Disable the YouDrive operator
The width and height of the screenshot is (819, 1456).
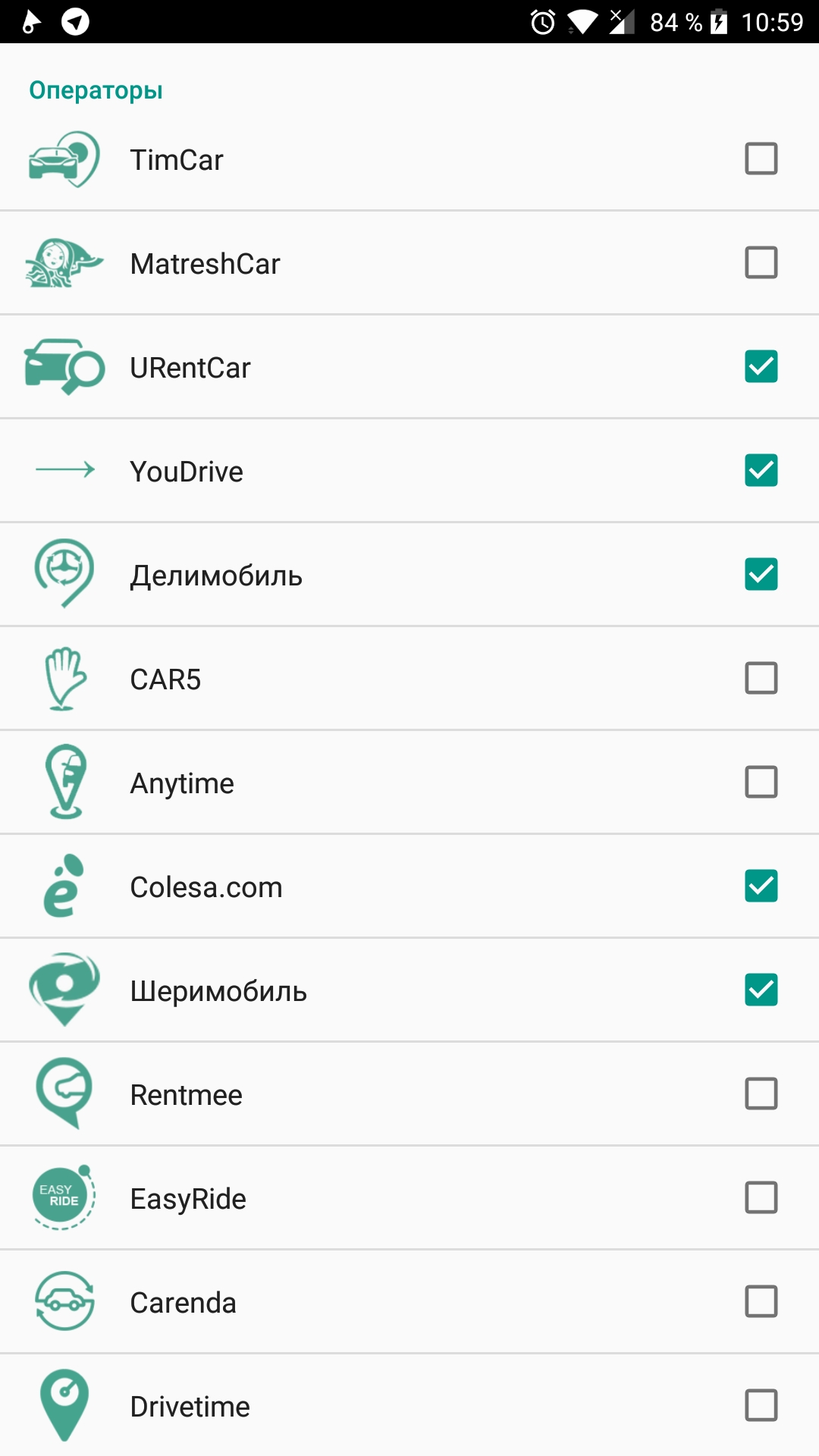[761, 471]
